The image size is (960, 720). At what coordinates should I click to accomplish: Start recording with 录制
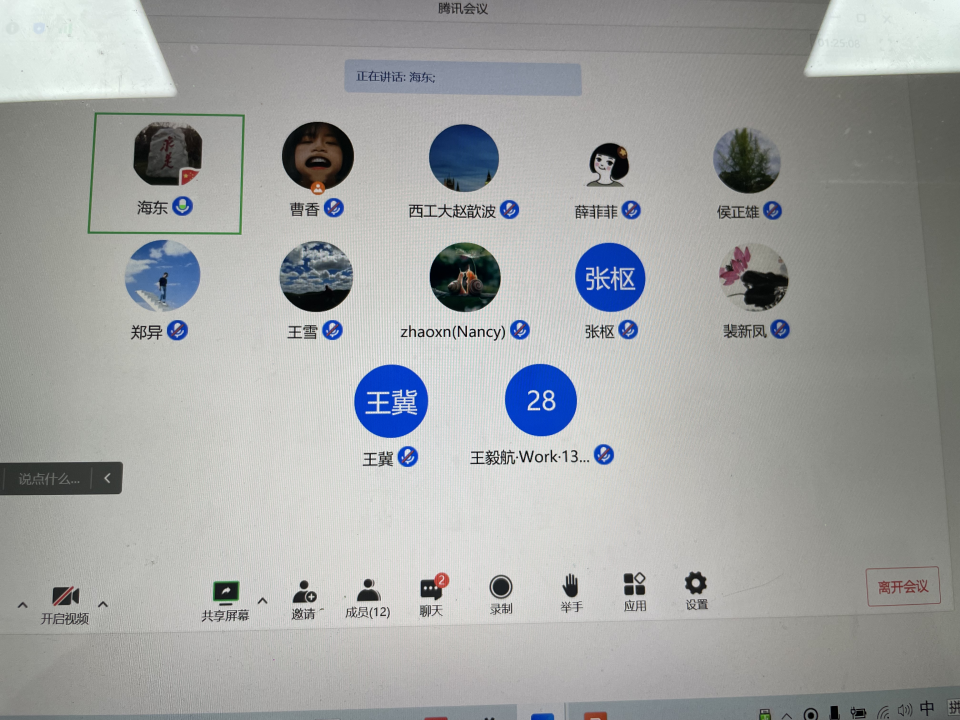pyautogui.click(x=501, y=594)
